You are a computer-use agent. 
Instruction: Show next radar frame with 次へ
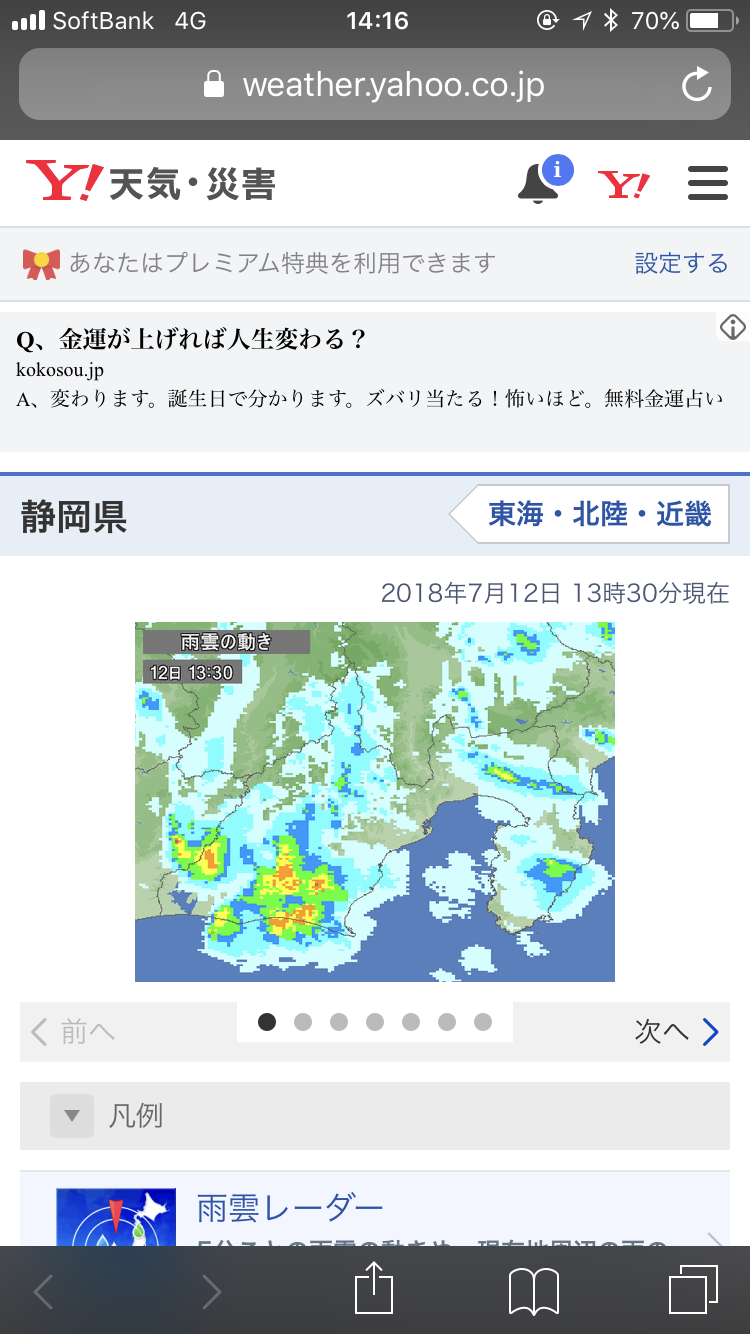point(677,1031)
